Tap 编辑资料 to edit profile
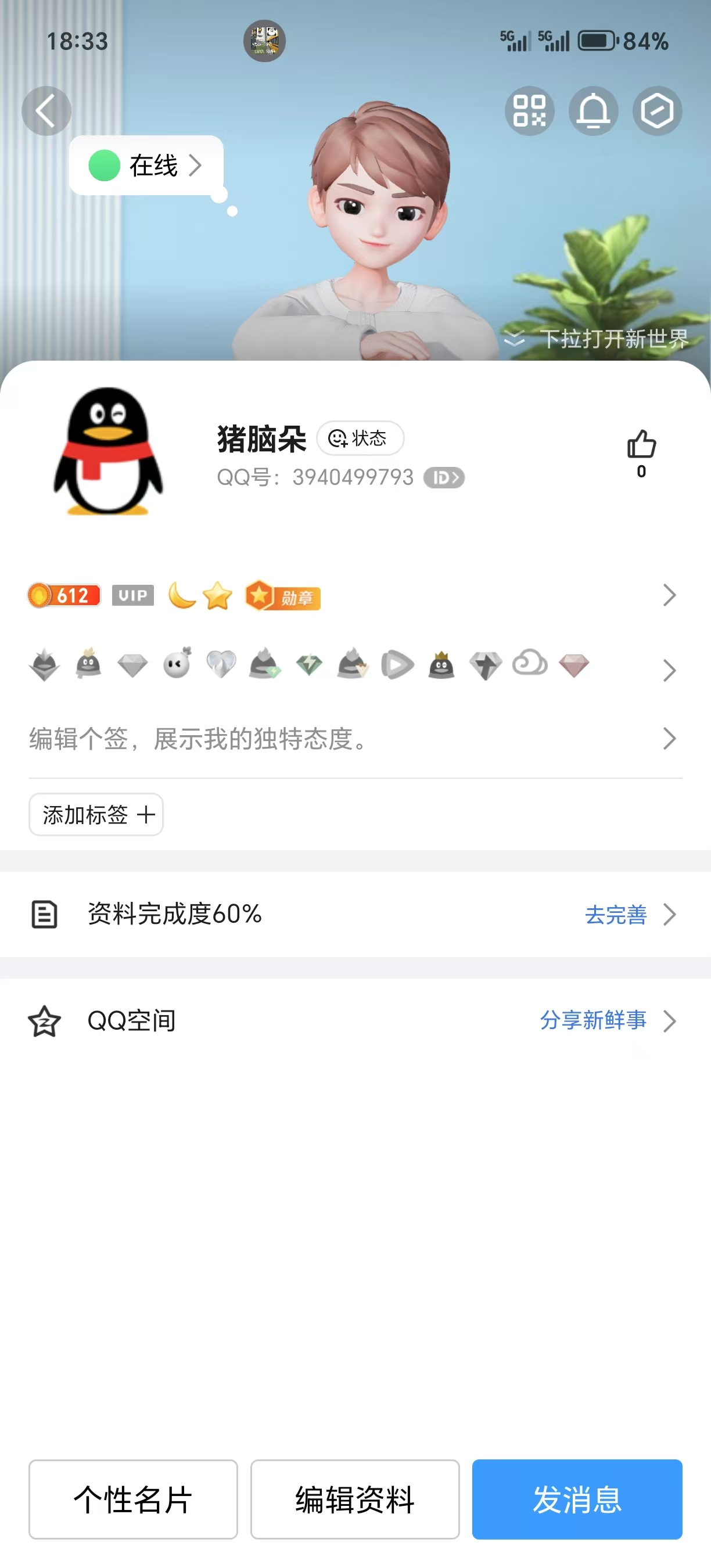711x1568 pixels. [355, 1499]
